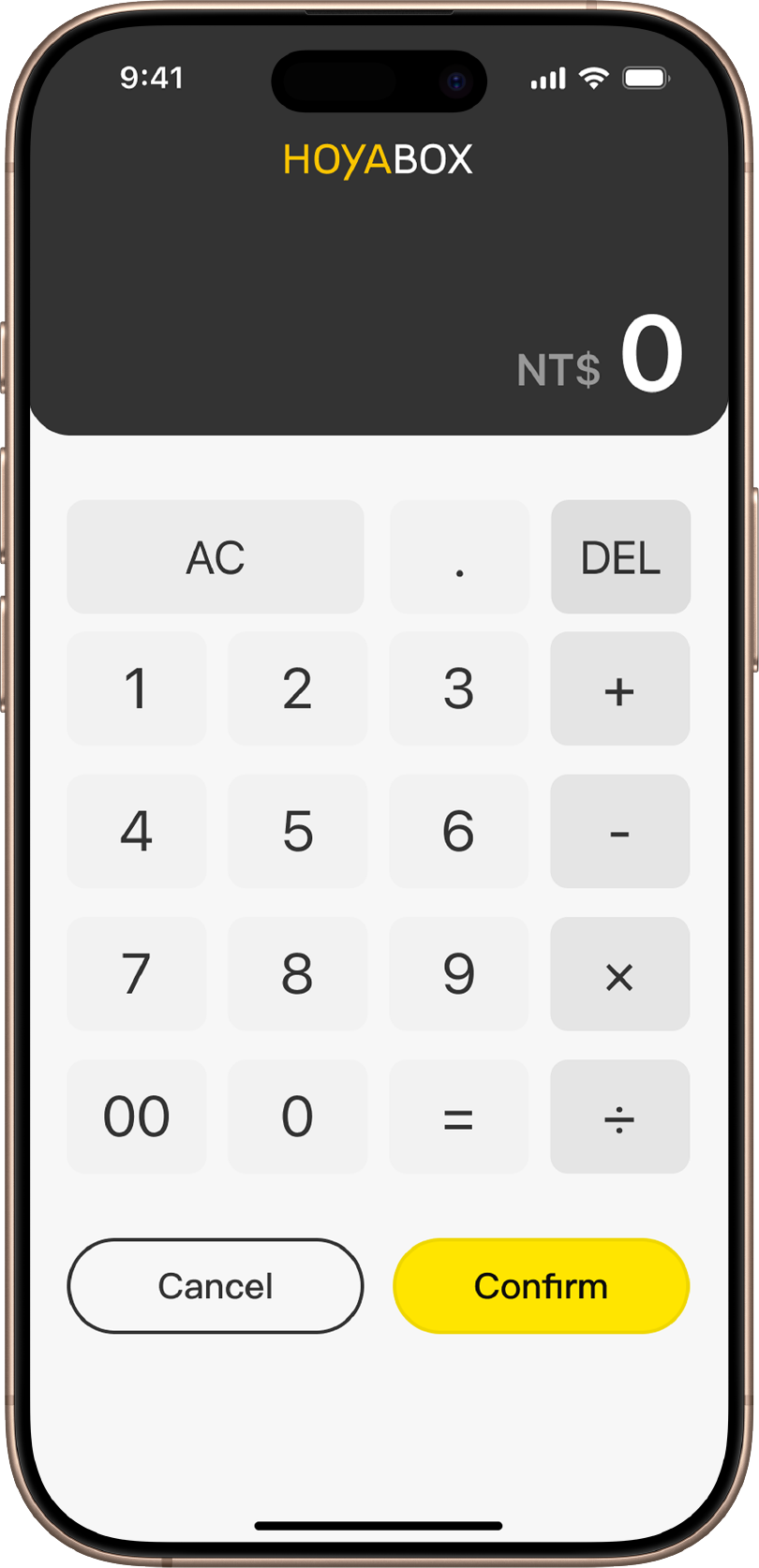Cancel the amount entry

pyautogui.click(x=216, y=1286)
